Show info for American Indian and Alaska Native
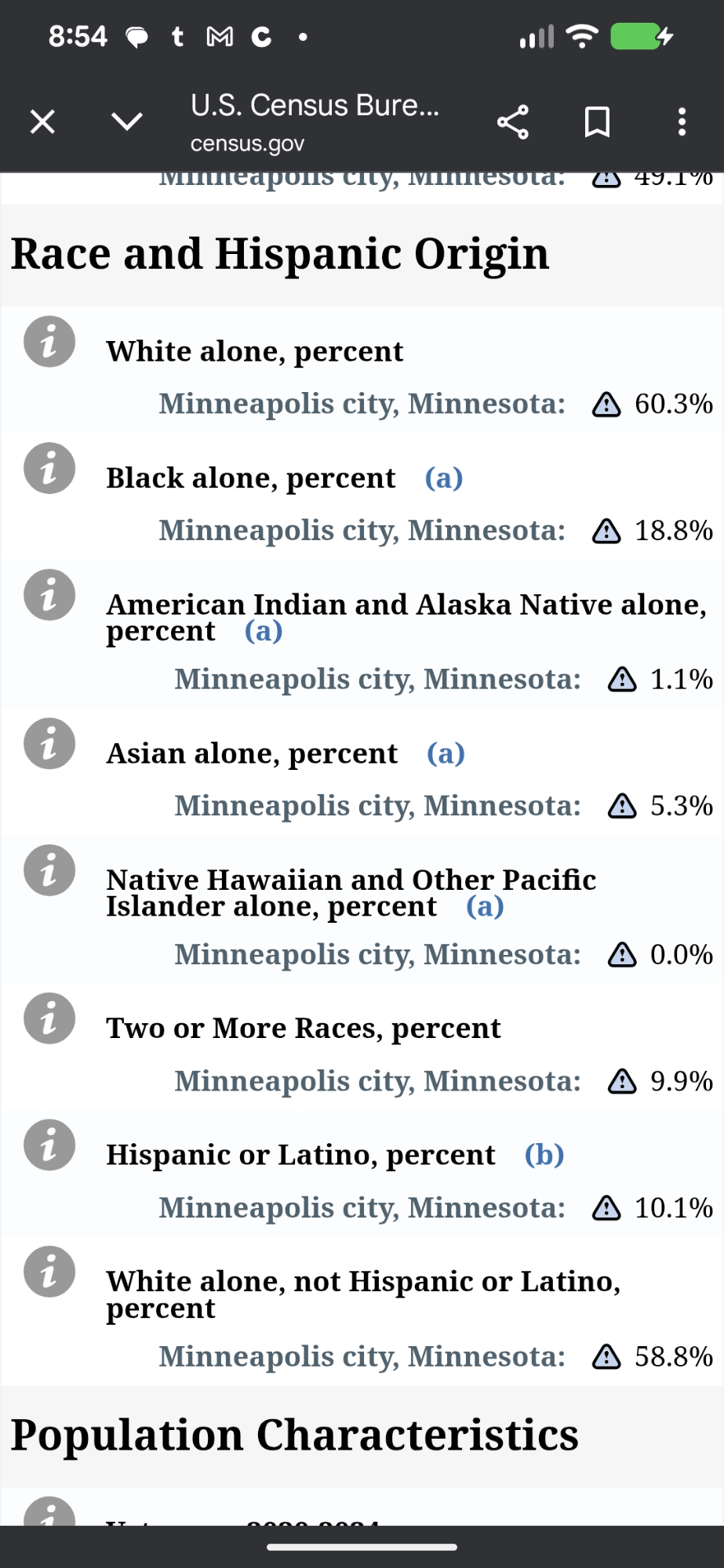The height and width of the screenshot is (1568, 724). 49,595
